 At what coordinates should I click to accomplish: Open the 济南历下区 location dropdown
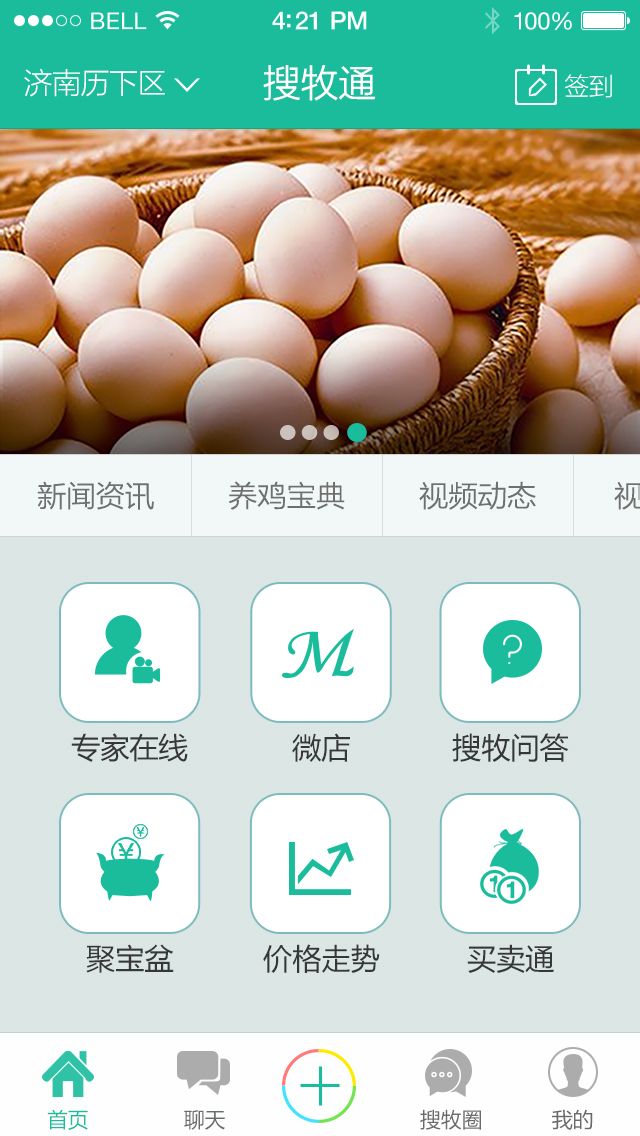(x=111, y=85)
